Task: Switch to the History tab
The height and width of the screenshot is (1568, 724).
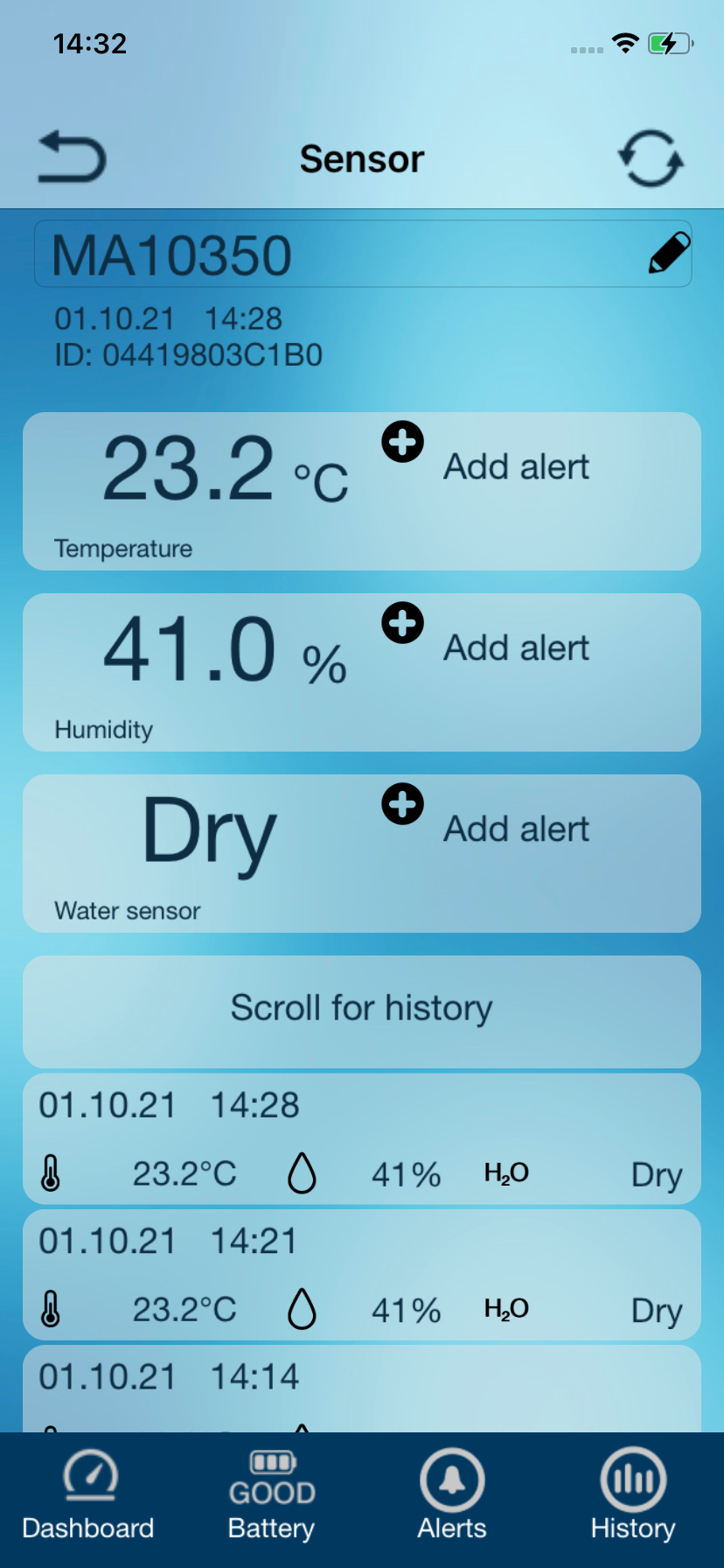Action: point(633,1496)
